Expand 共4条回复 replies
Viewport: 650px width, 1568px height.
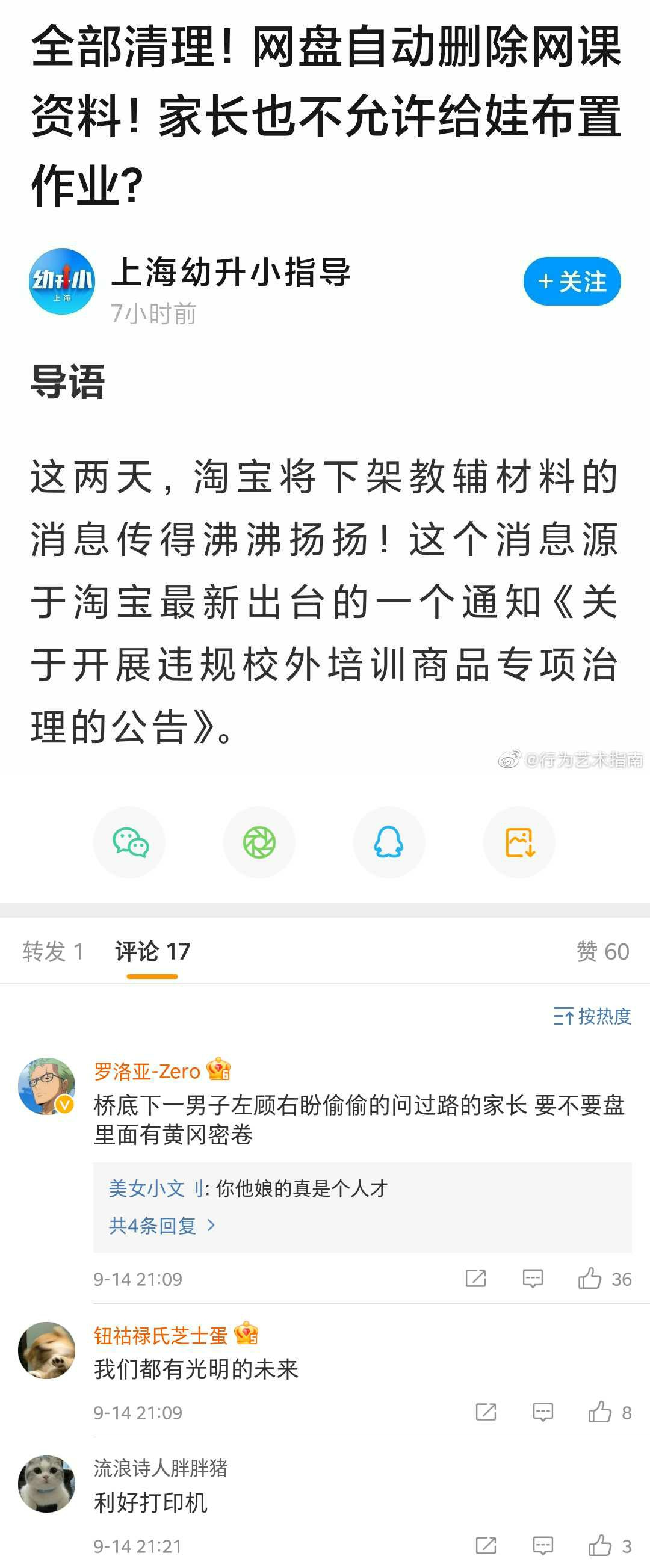[x=161, y=1225]
